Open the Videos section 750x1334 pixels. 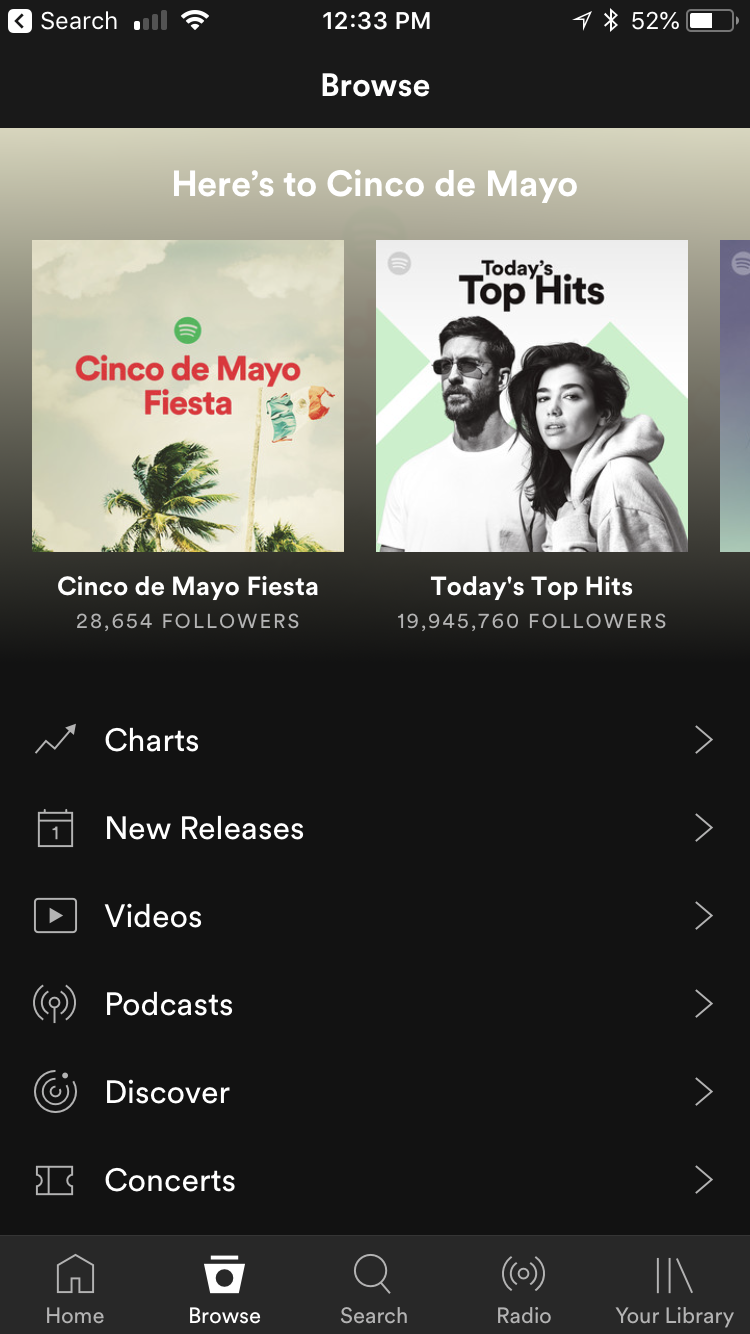pos(375,916)
